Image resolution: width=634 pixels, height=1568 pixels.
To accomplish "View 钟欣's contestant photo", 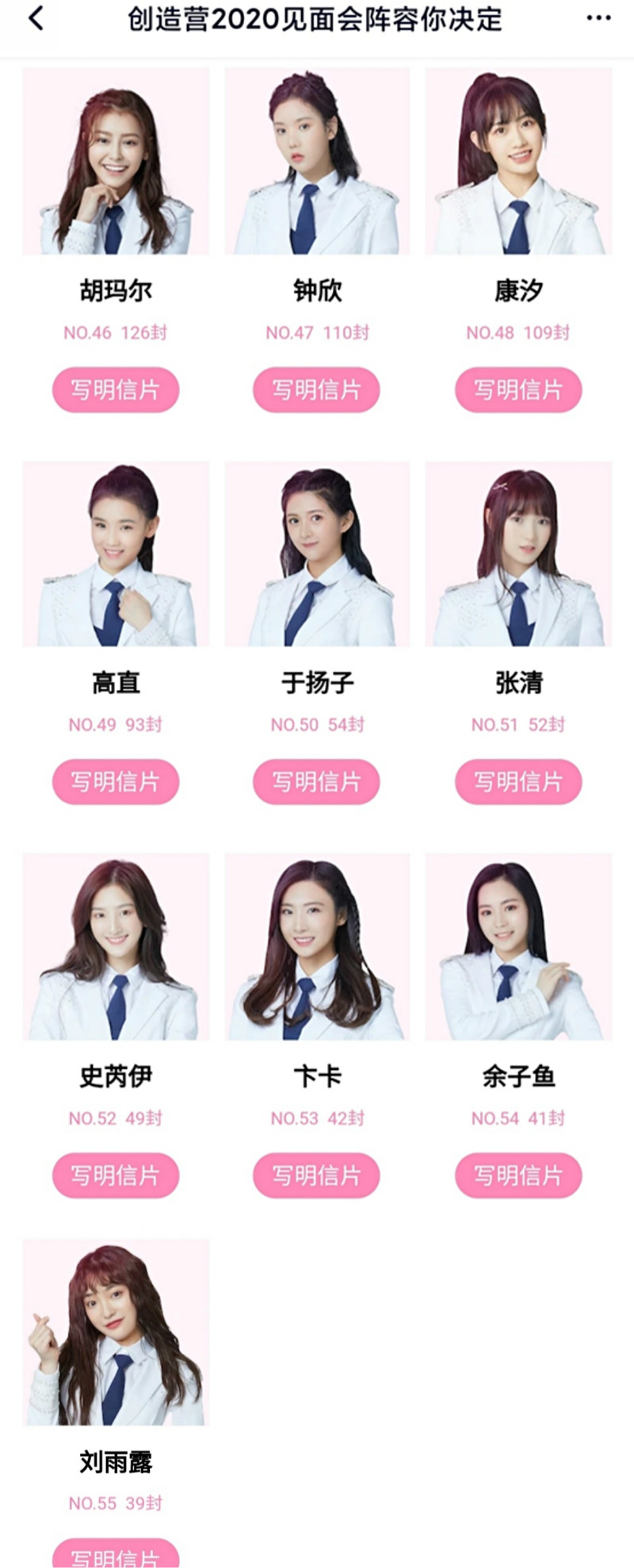I will pyautogui.click(x=317, y=162).
